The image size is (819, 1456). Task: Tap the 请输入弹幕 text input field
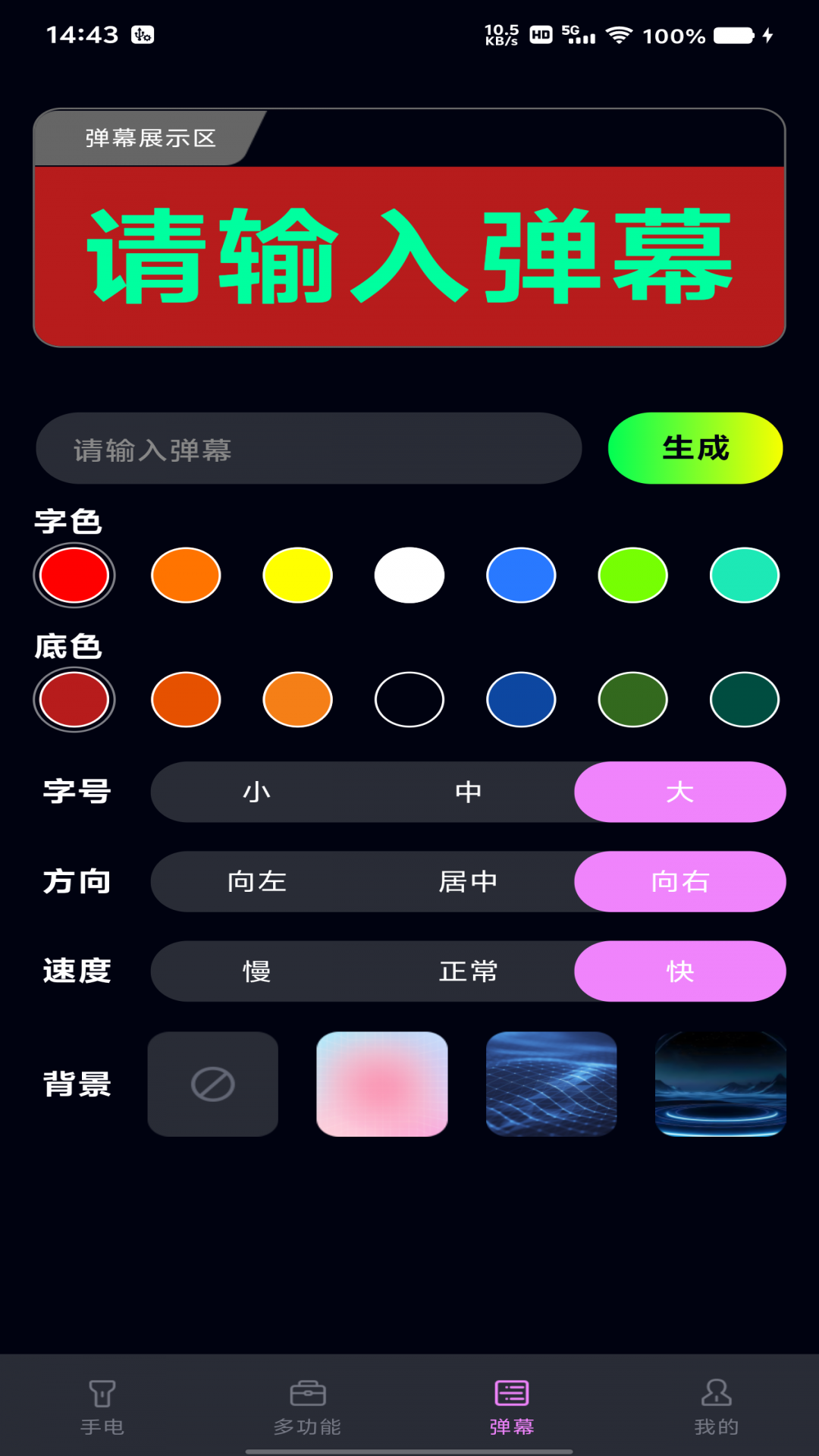coord(307,448)
